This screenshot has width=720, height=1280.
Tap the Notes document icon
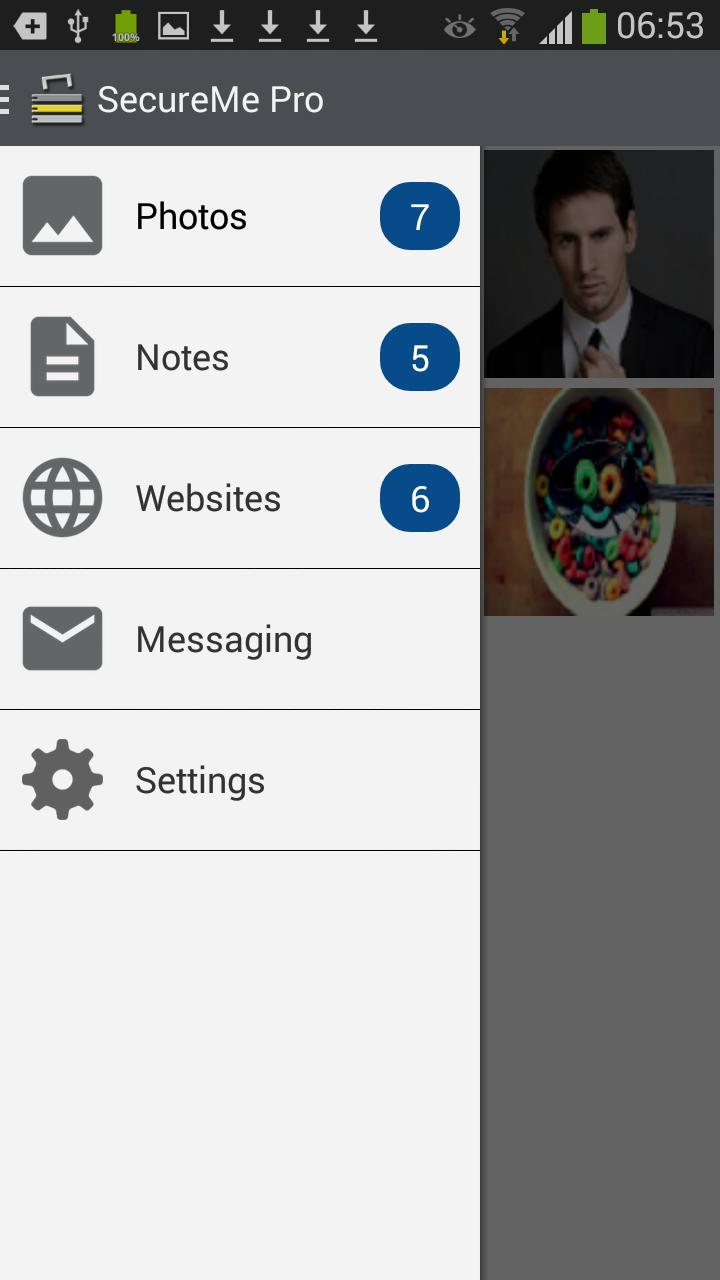(x=62, y=356)
